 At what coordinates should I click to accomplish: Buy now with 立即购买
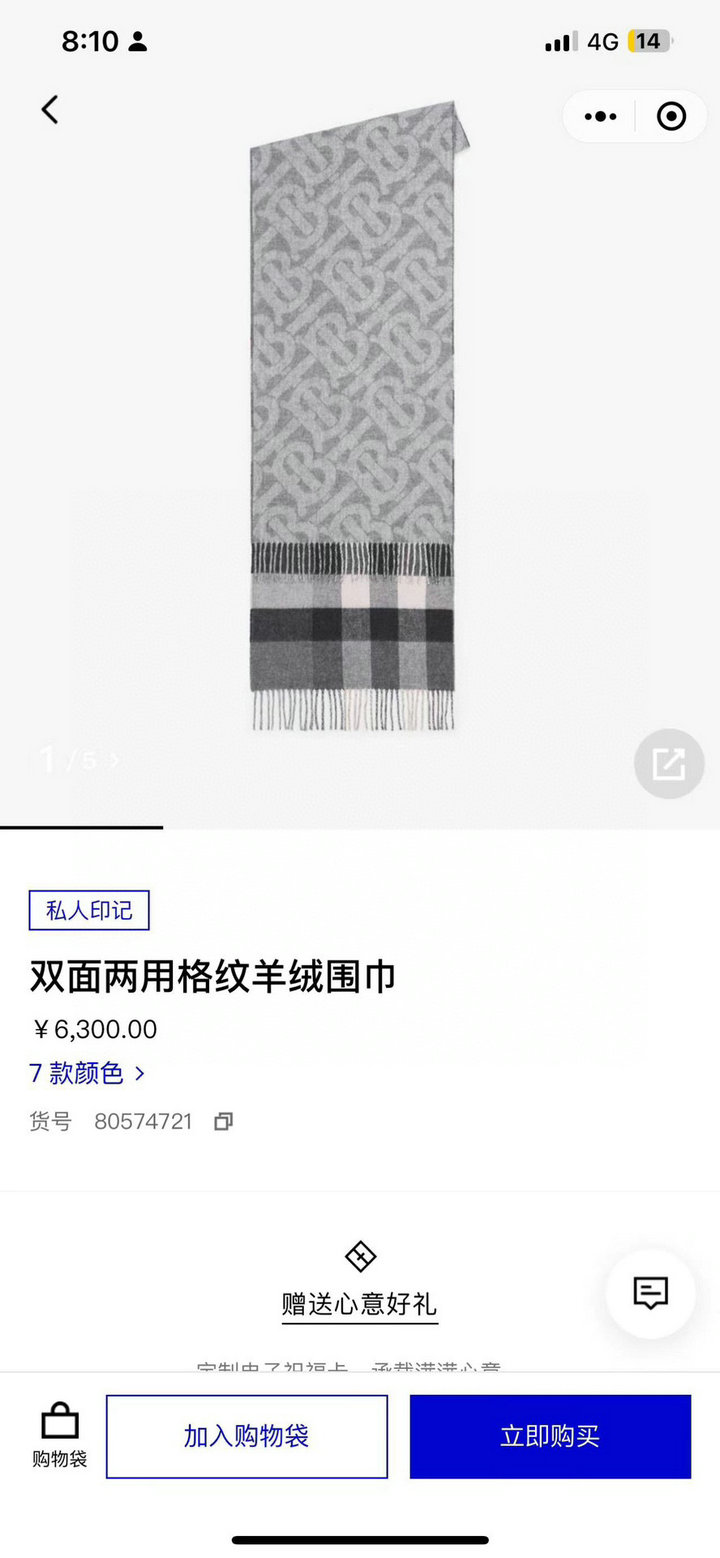click(550, 1436)
